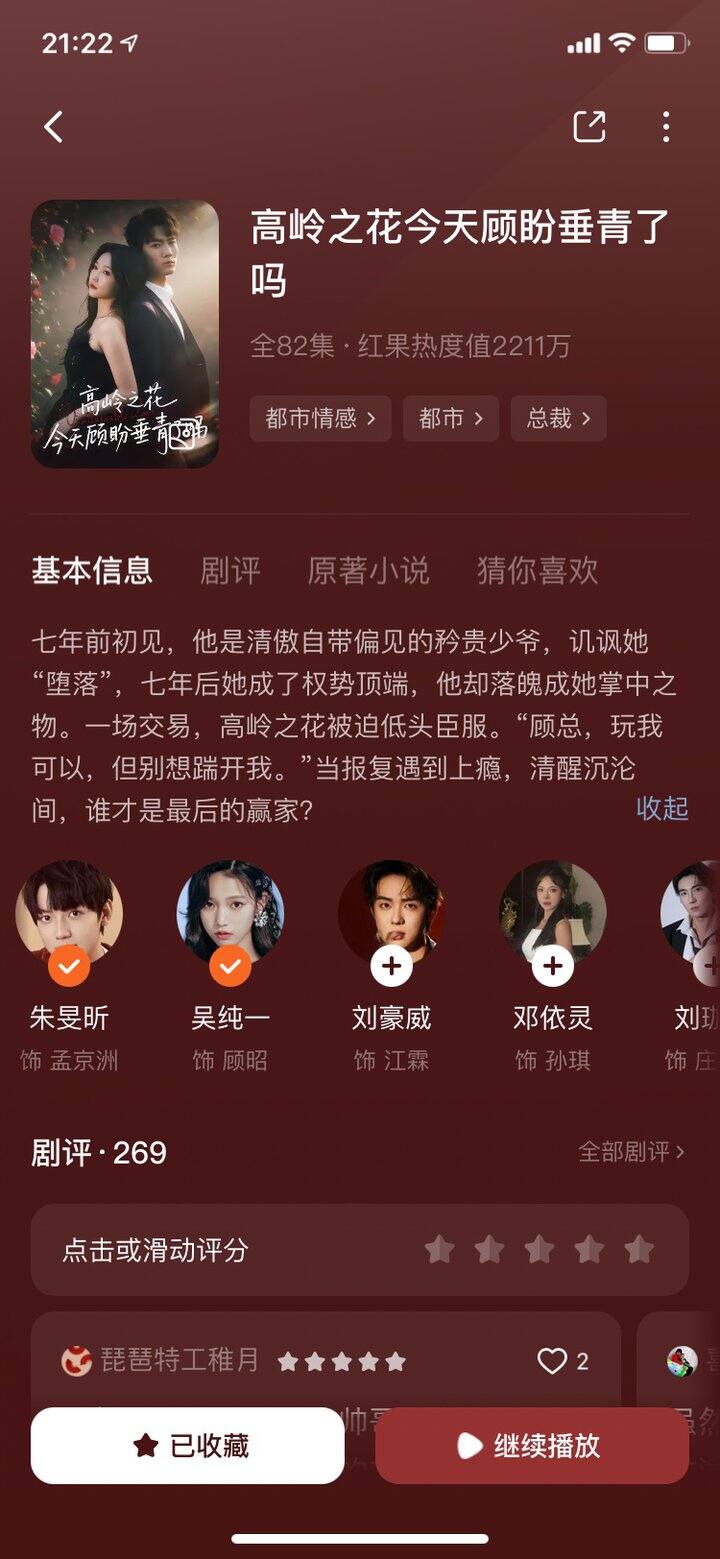Go back using the top-left arrow
Image resolution: width=720 pixels, height=1559 pixels.
point(54,127)
